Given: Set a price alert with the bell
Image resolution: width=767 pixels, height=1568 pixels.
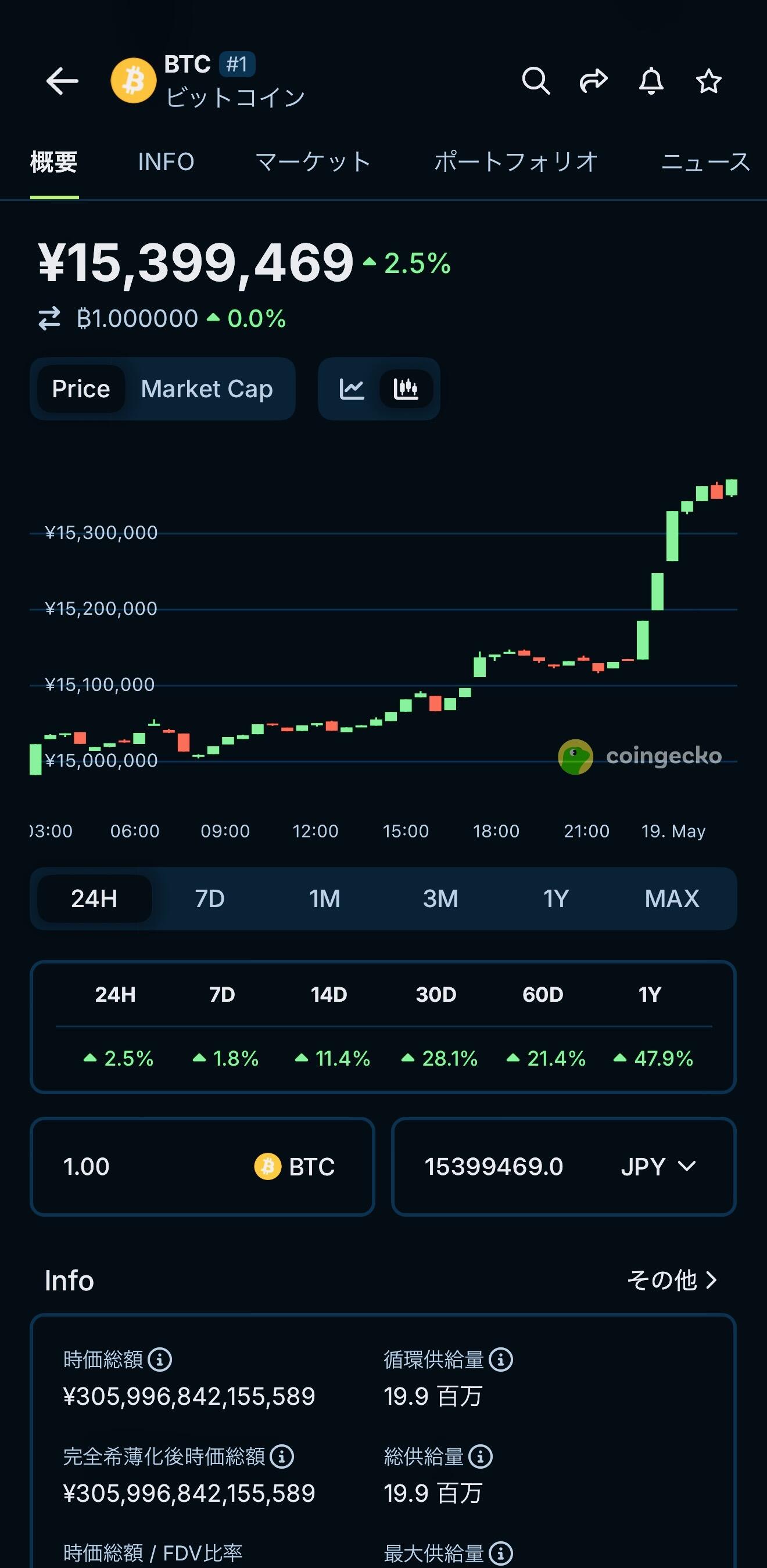Looking at the screenshot, I should tap(651, 81).
